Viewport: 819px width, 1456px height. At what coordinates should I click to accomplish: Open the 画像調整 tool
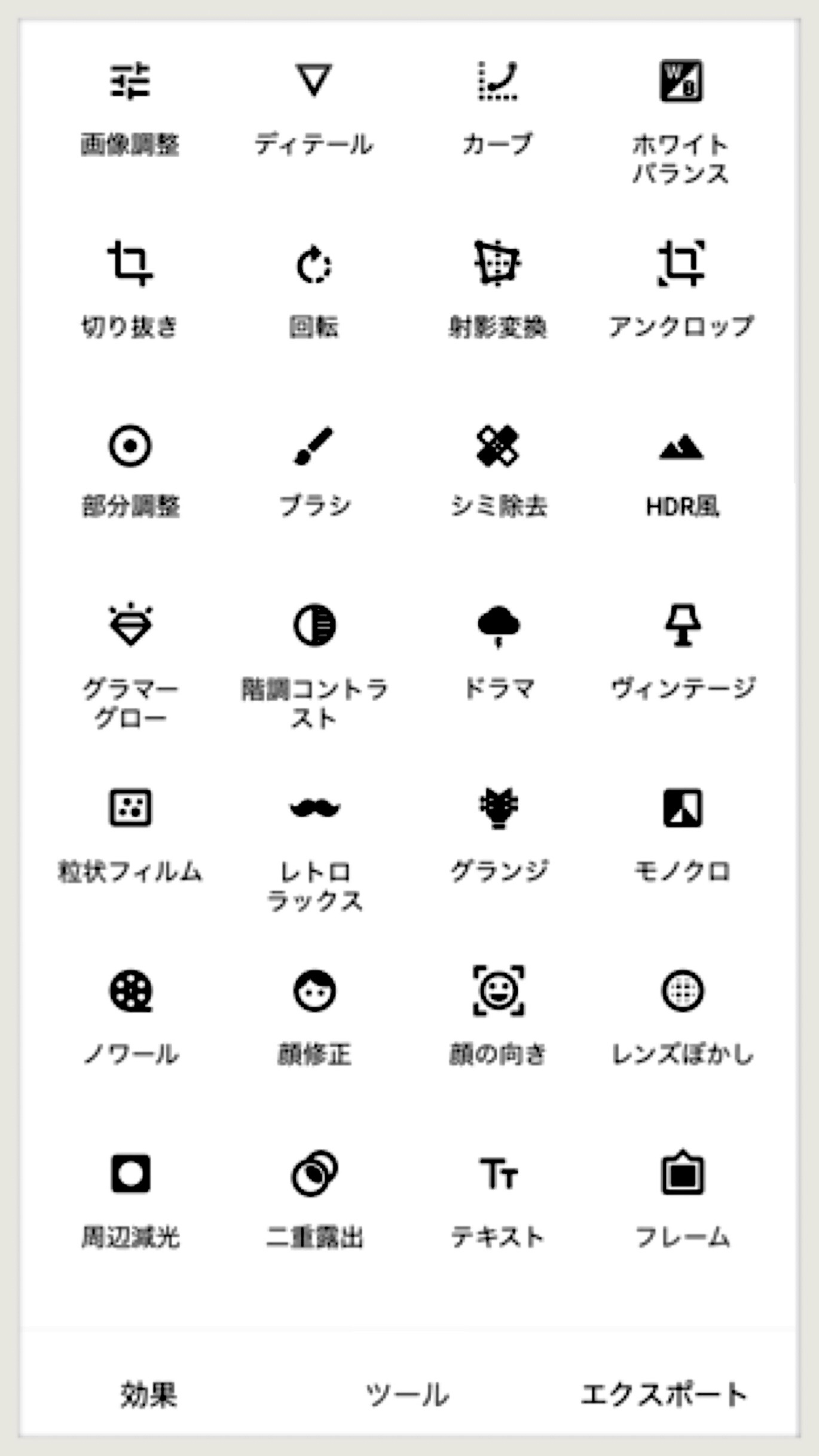[x=130, y=111]
